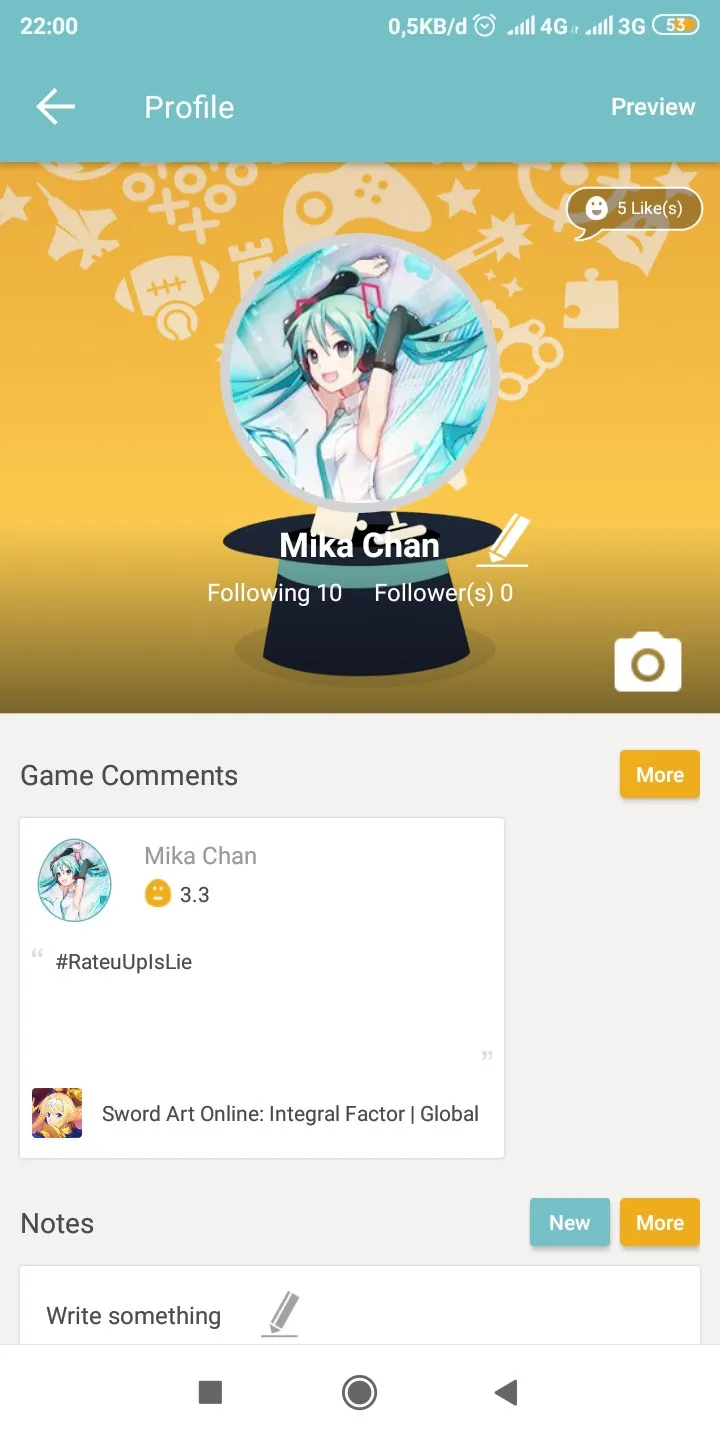
Task: Tap the 5 Like(s) badge
Action: 635,209
